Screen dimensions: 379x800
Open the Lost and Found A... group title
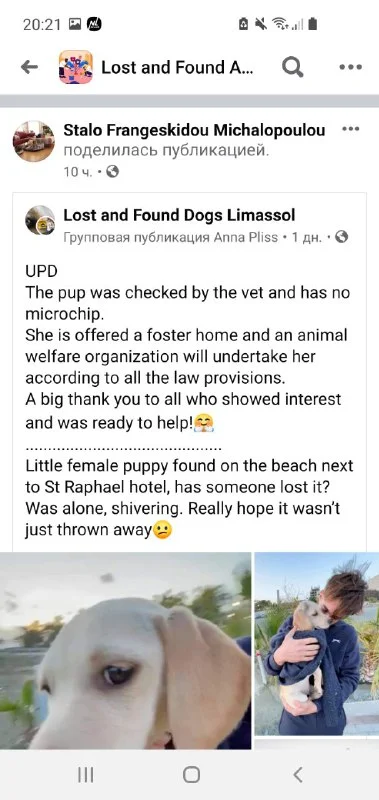(x=177, y=67)
